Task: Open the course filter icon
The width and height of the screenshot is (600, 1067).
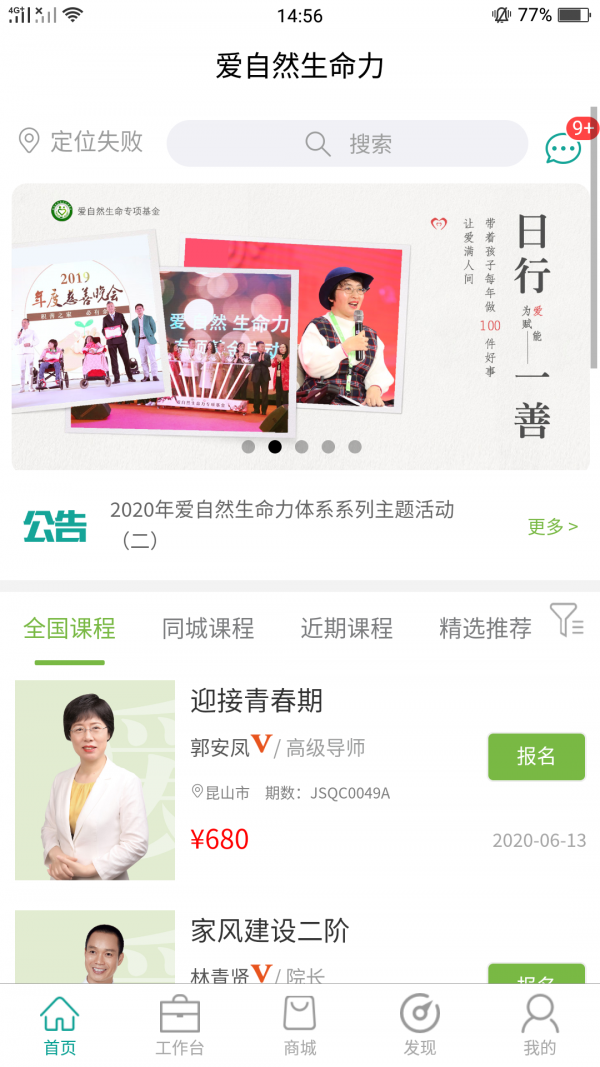Action: (566, 621)
